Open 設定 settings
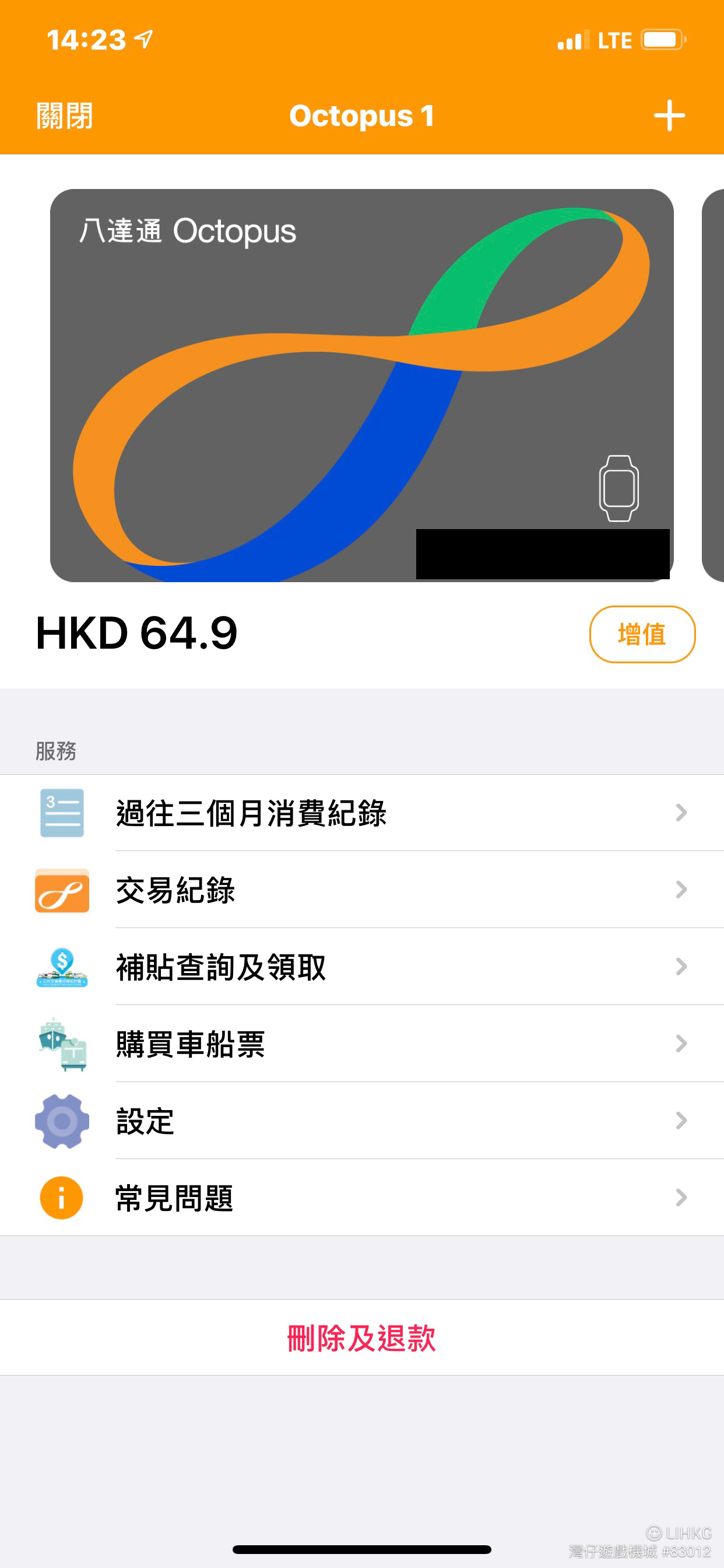Viewport: 724px width, 1568px height. click(362, 1121)
